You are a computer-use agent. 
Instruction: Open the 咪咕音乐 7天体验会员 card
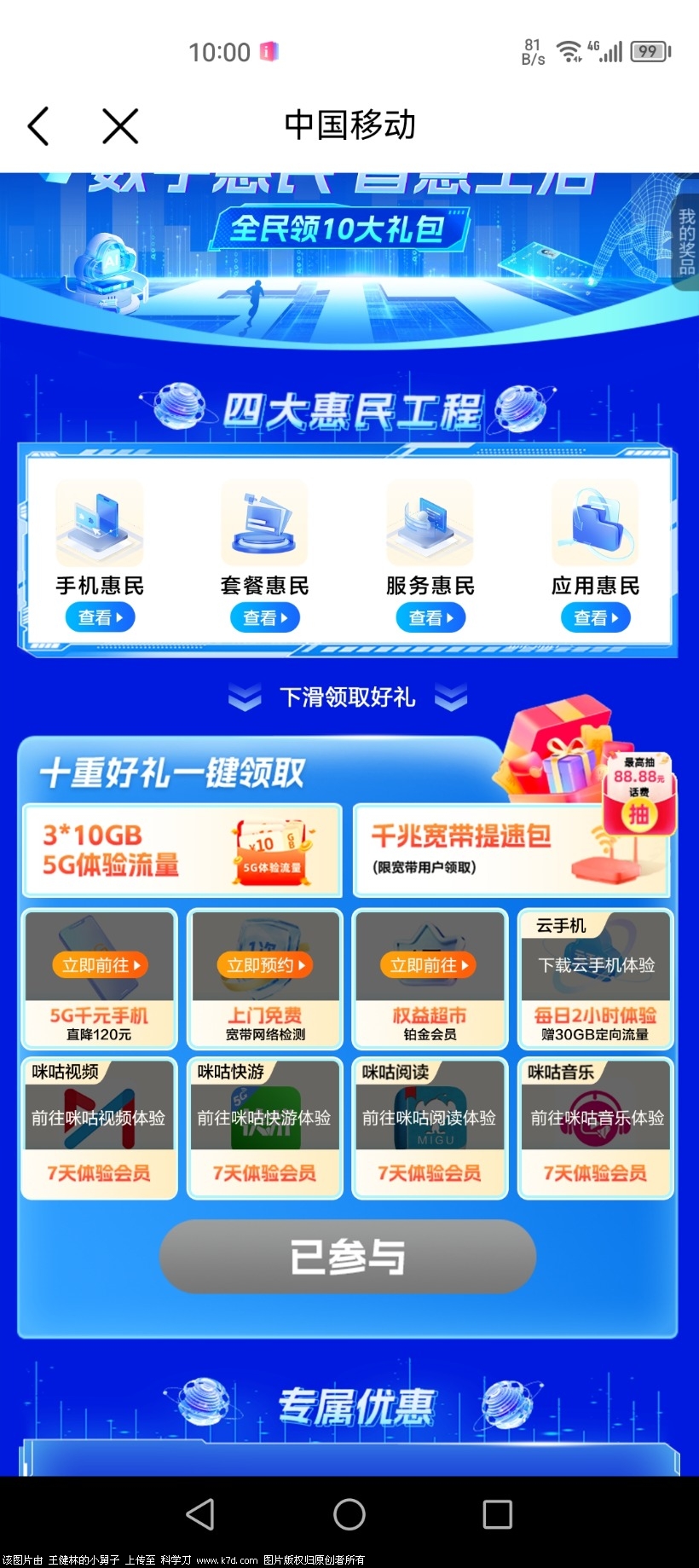click(596, 1128)
